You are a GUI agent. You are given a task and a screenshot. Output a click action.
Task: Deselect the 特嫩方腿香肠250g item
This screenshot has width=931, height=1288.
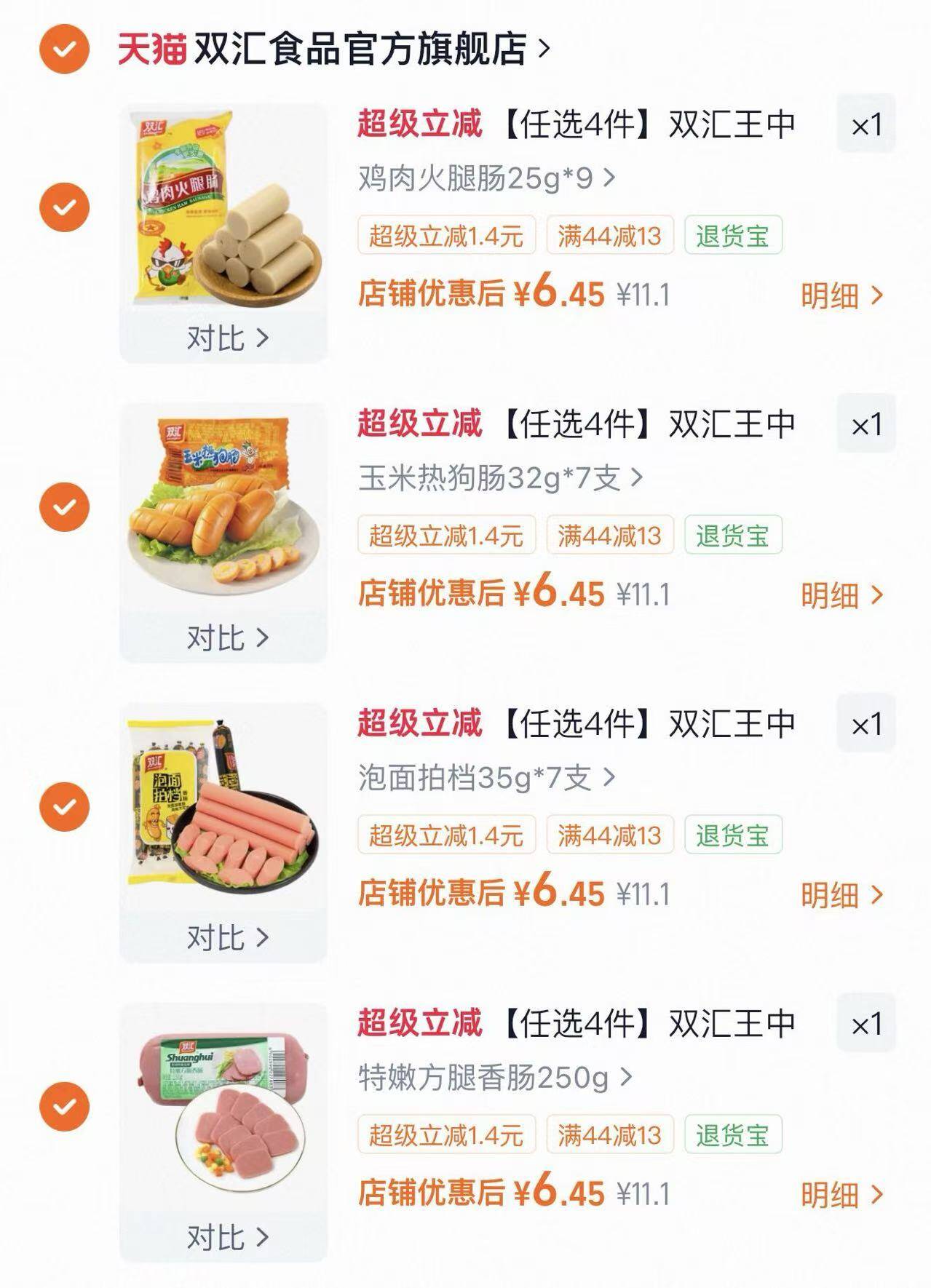pyautogui.click(x=64, y=1107)
